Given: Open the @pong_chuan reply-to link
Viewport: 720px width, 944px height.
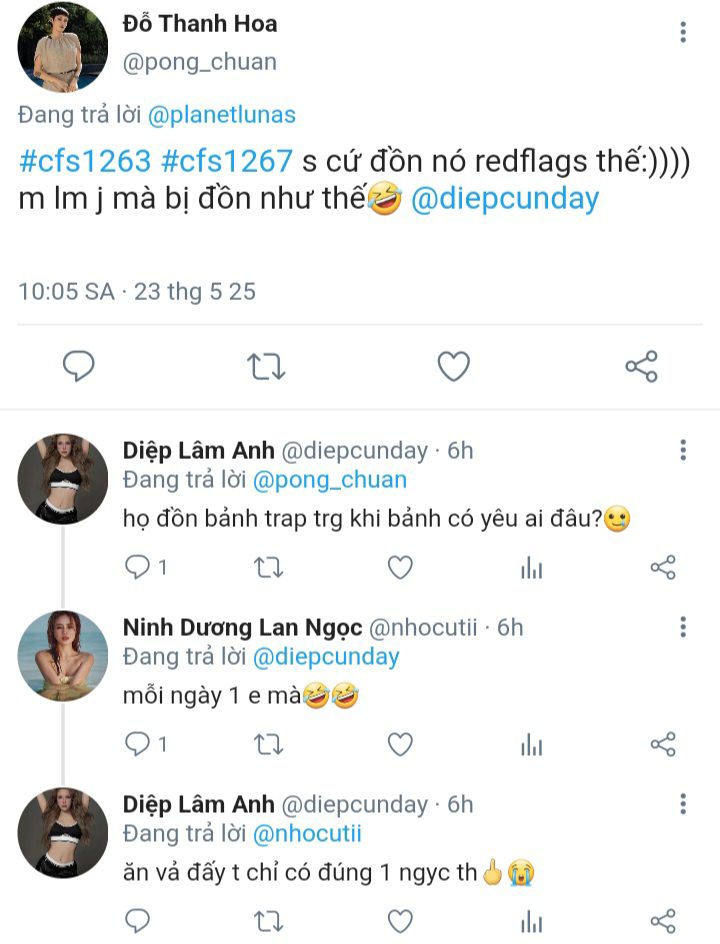Looking at the screenshot, I should coord(329,480).
